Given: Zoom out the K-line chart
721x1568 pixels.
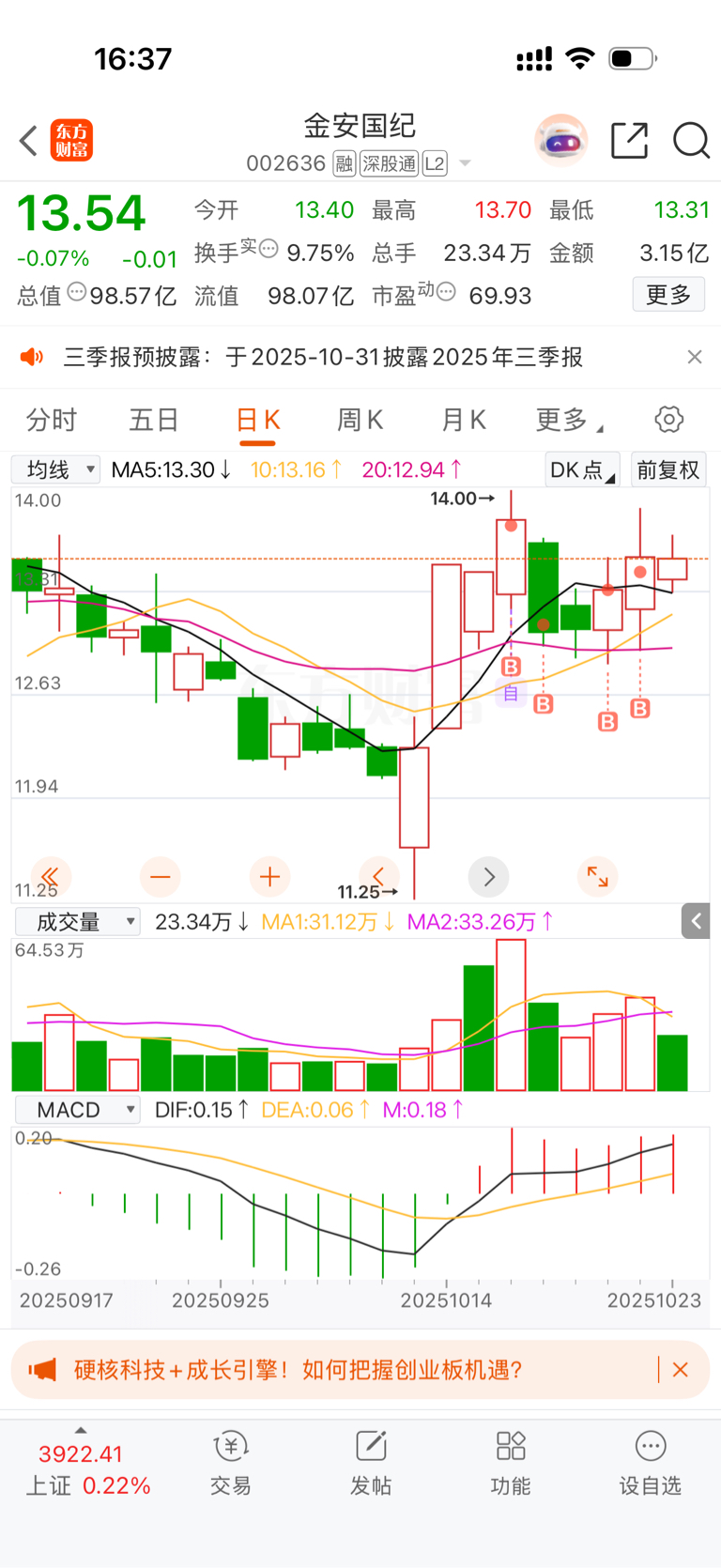Looking at the screenshot, I should 161,877.
